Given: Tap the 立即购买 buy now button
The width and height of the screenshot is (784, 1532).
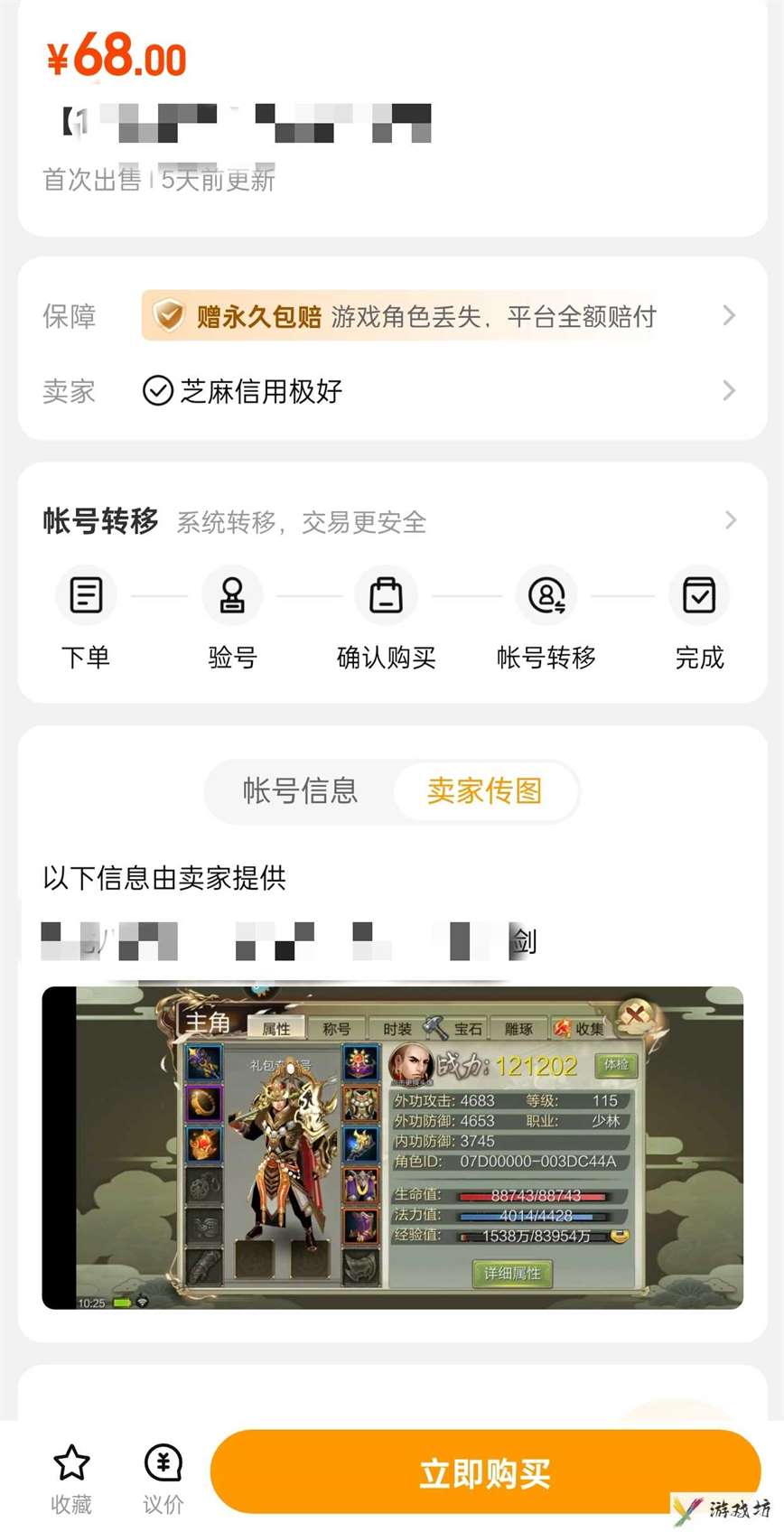Looking at the screenshot, I should [485, 1472].
